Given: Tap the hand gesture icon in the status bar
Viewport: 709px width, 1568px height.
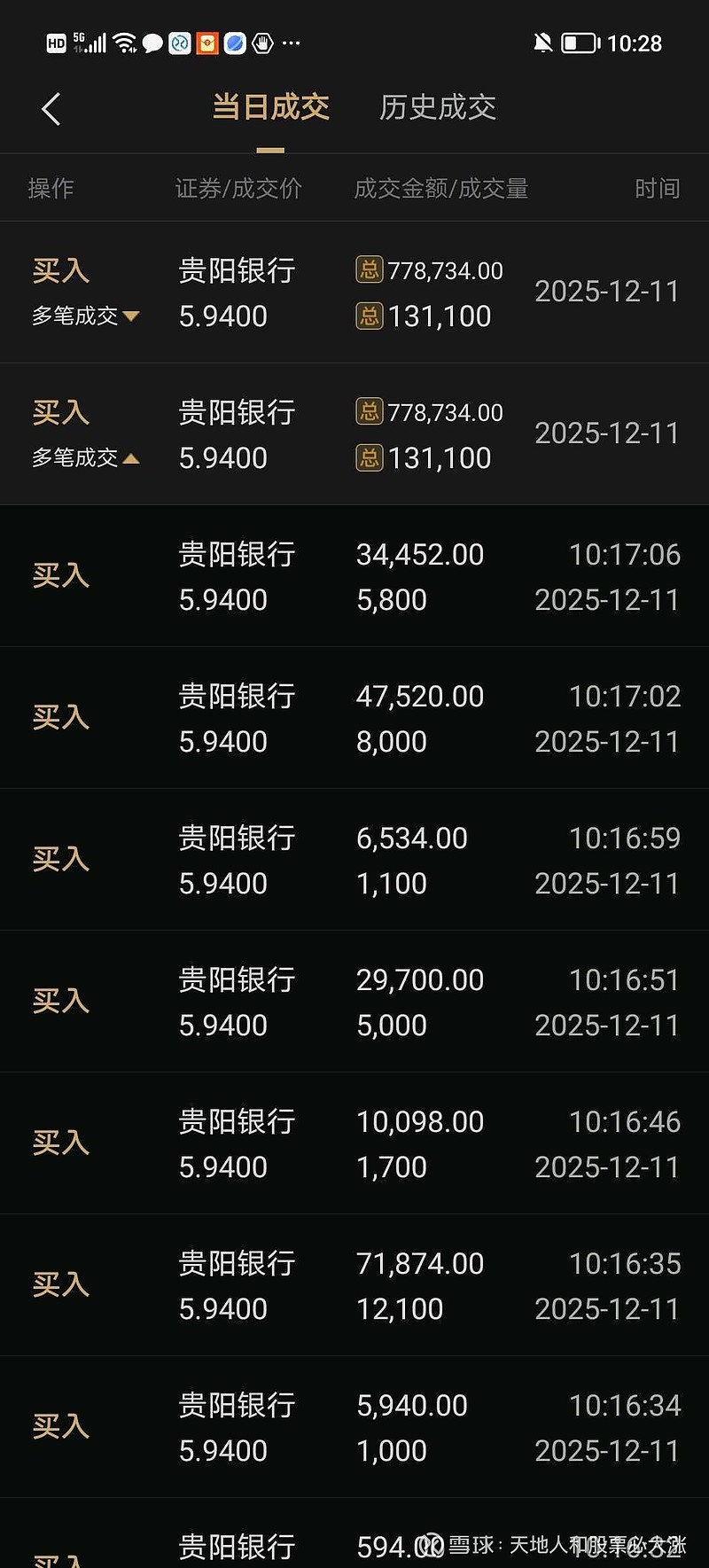Looking at the screenshot, I should coord(262,43).
